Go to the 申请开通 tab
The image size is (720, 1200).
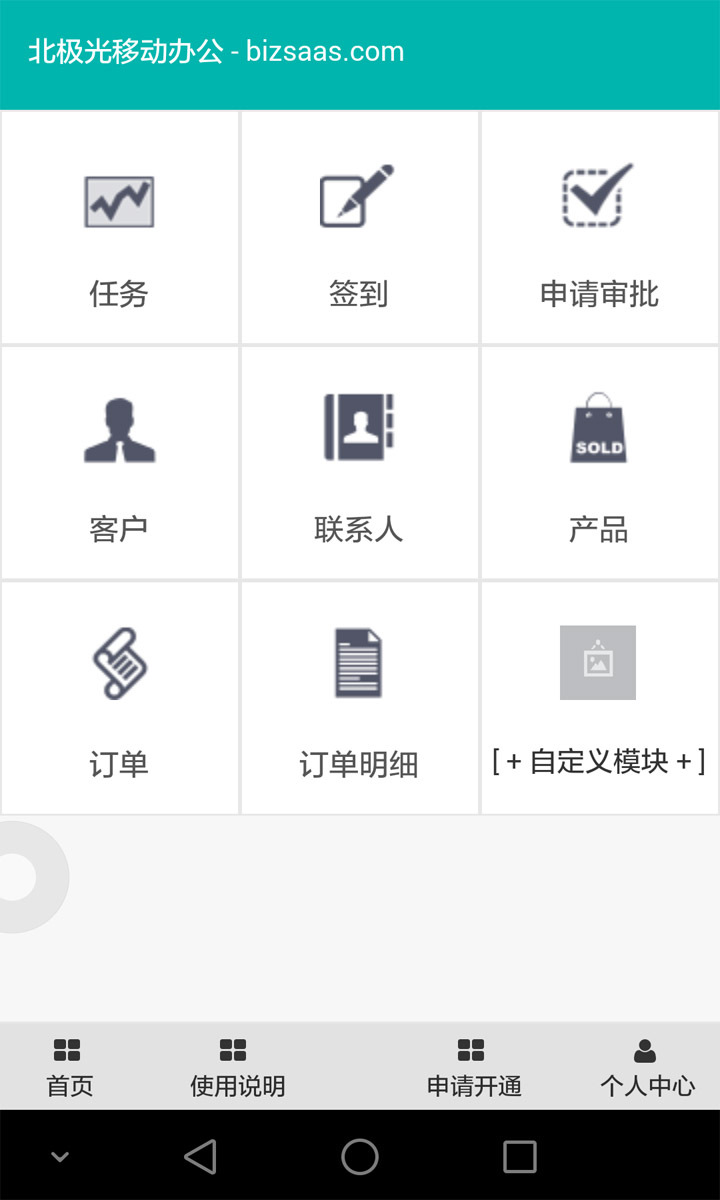473,1067
